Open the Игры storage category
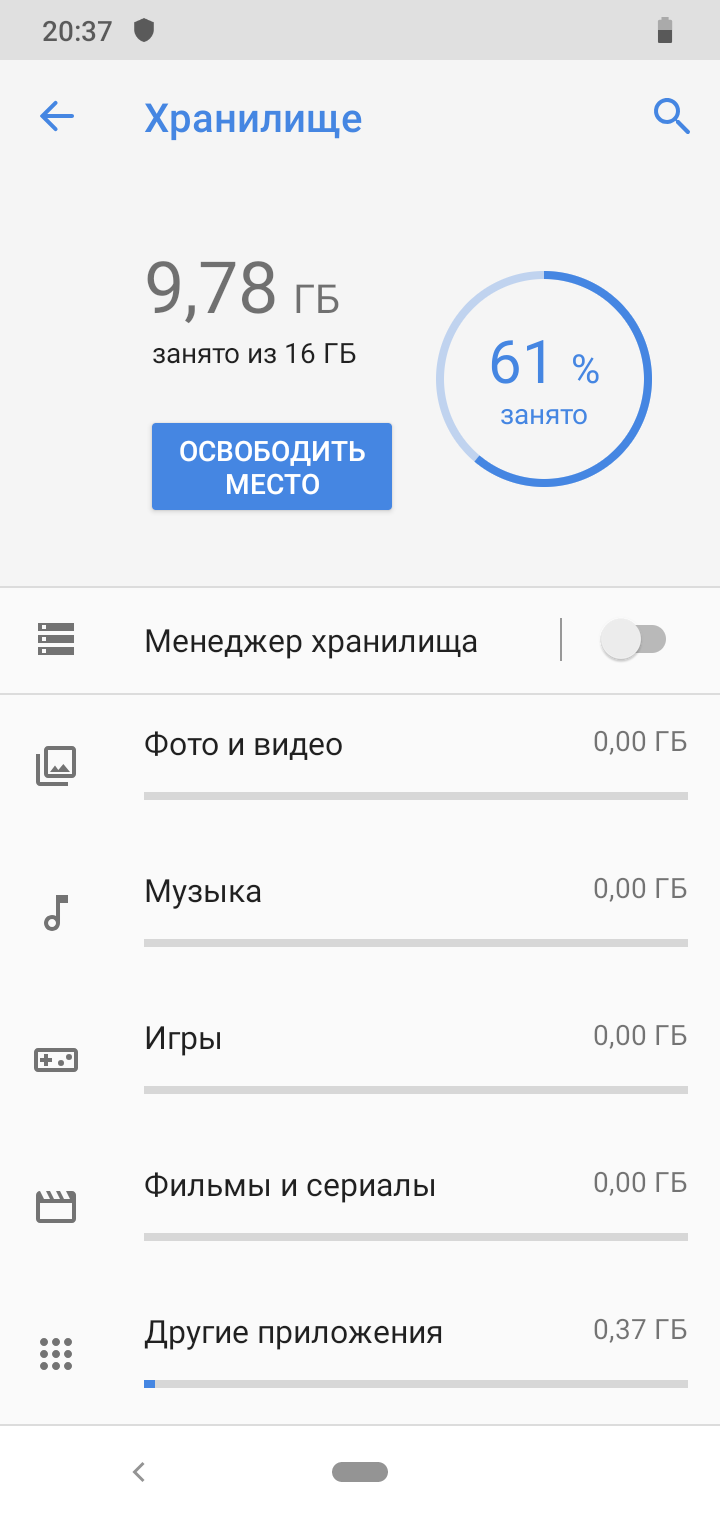Image resolution: width=720 pixels, height=1520 pixels. tap(360, 1061)
